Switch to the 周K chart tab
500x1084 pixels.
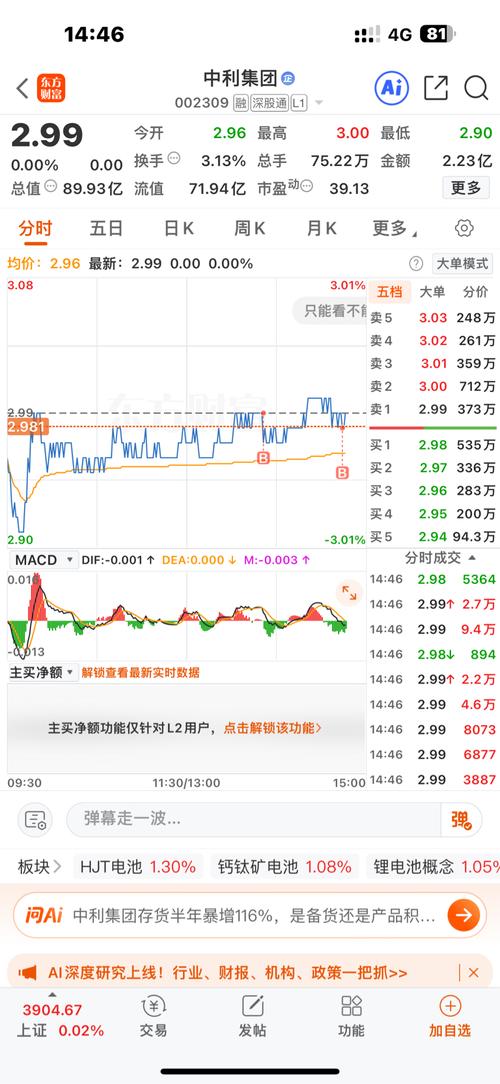point(250,229)
